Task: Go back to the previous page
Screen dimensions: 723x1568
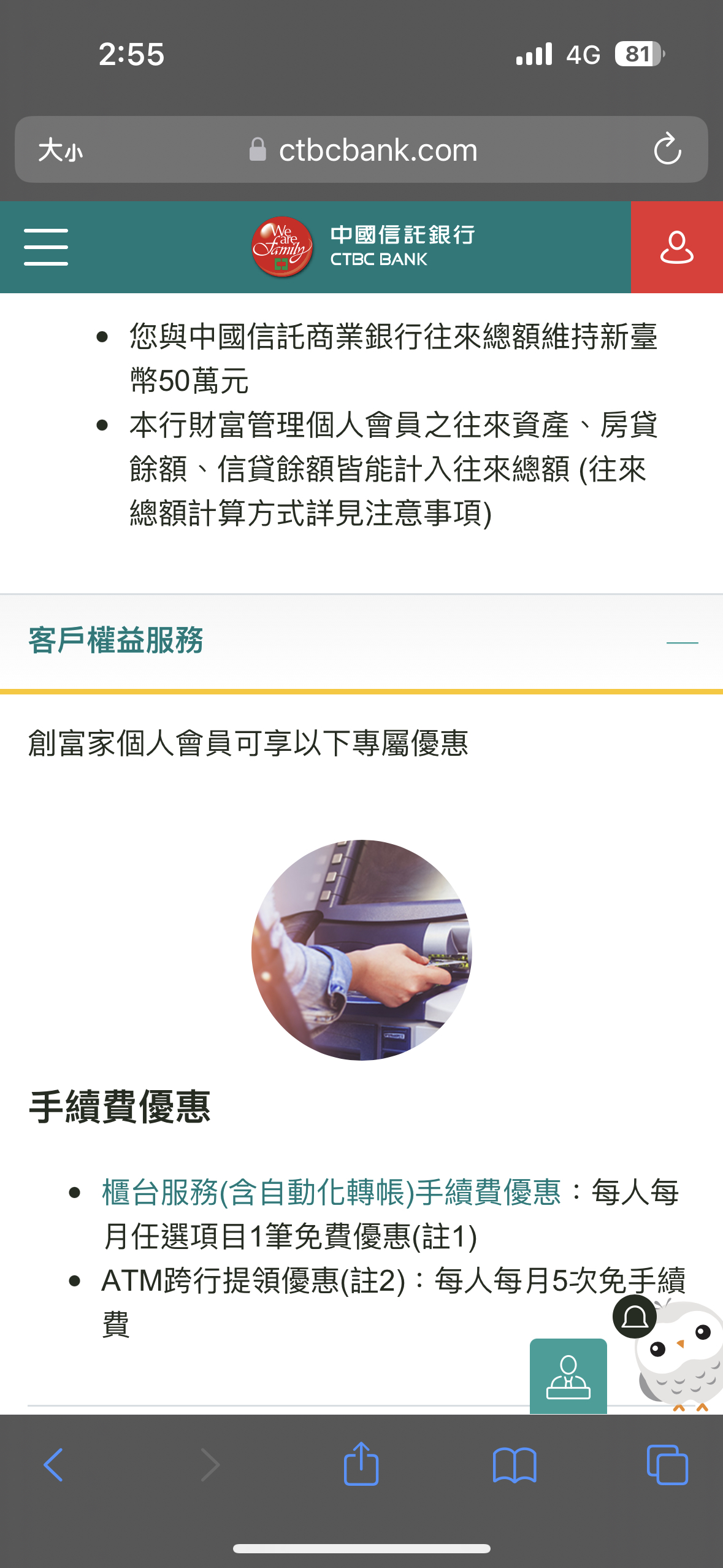Action: coord(54,1465)
